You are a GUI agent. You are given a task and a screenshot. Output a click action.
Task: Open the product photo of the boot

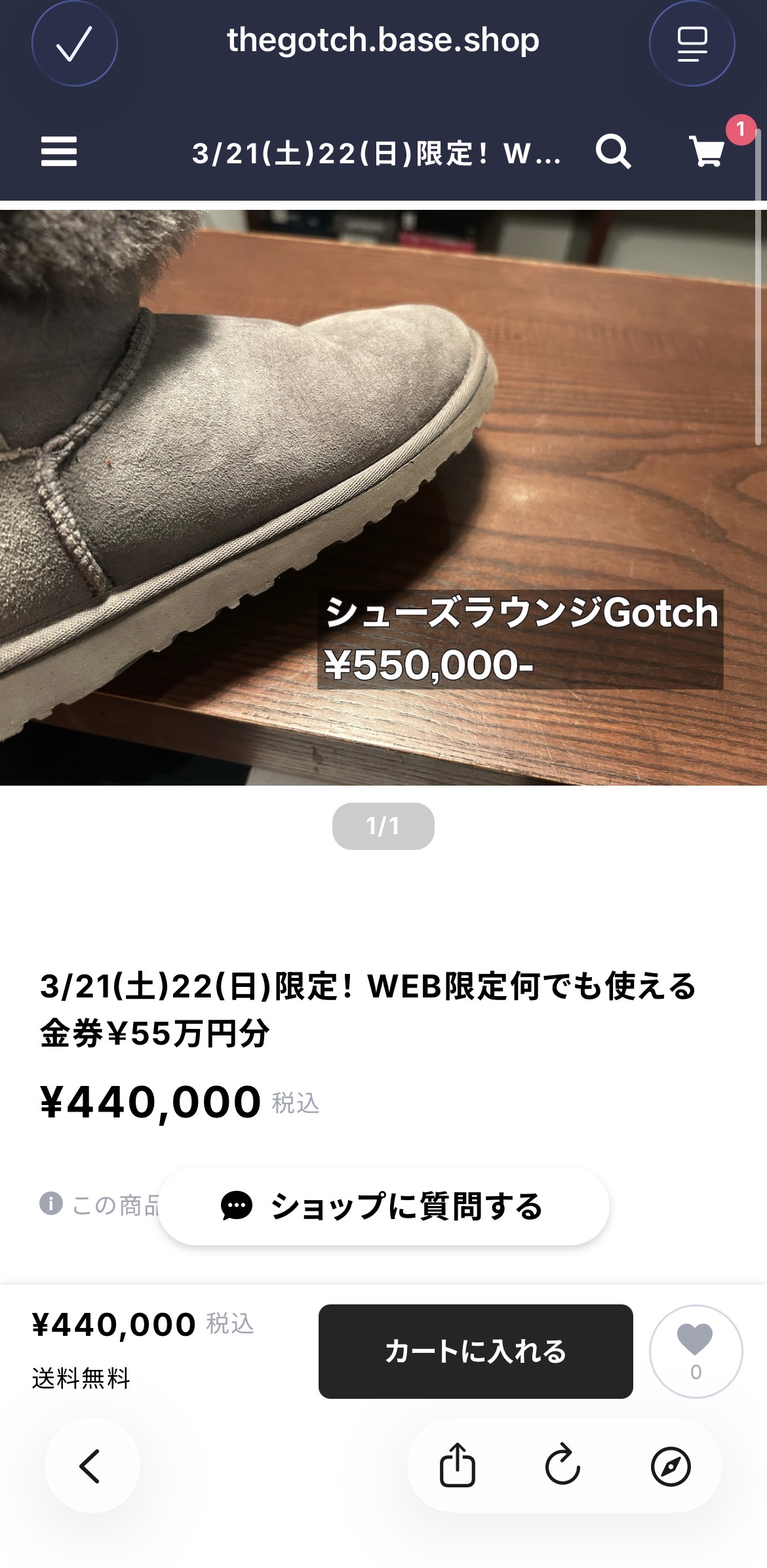pos(383,496)
